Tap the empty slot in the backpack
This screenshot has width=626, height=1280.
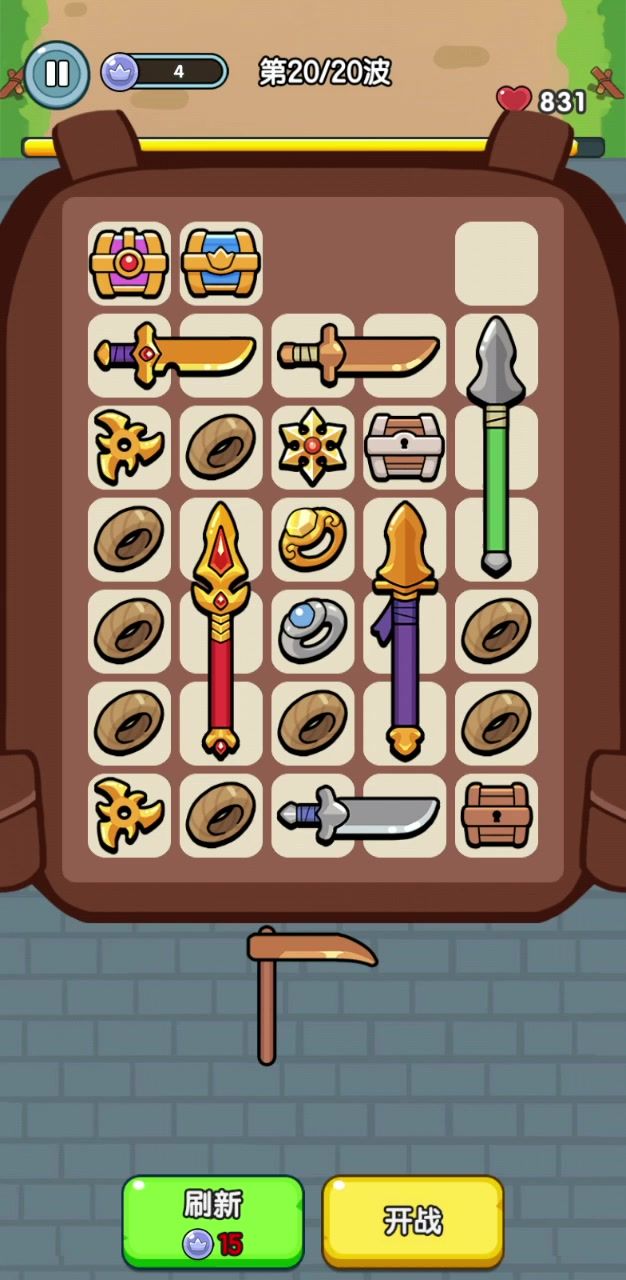click(x=496, y=263)
